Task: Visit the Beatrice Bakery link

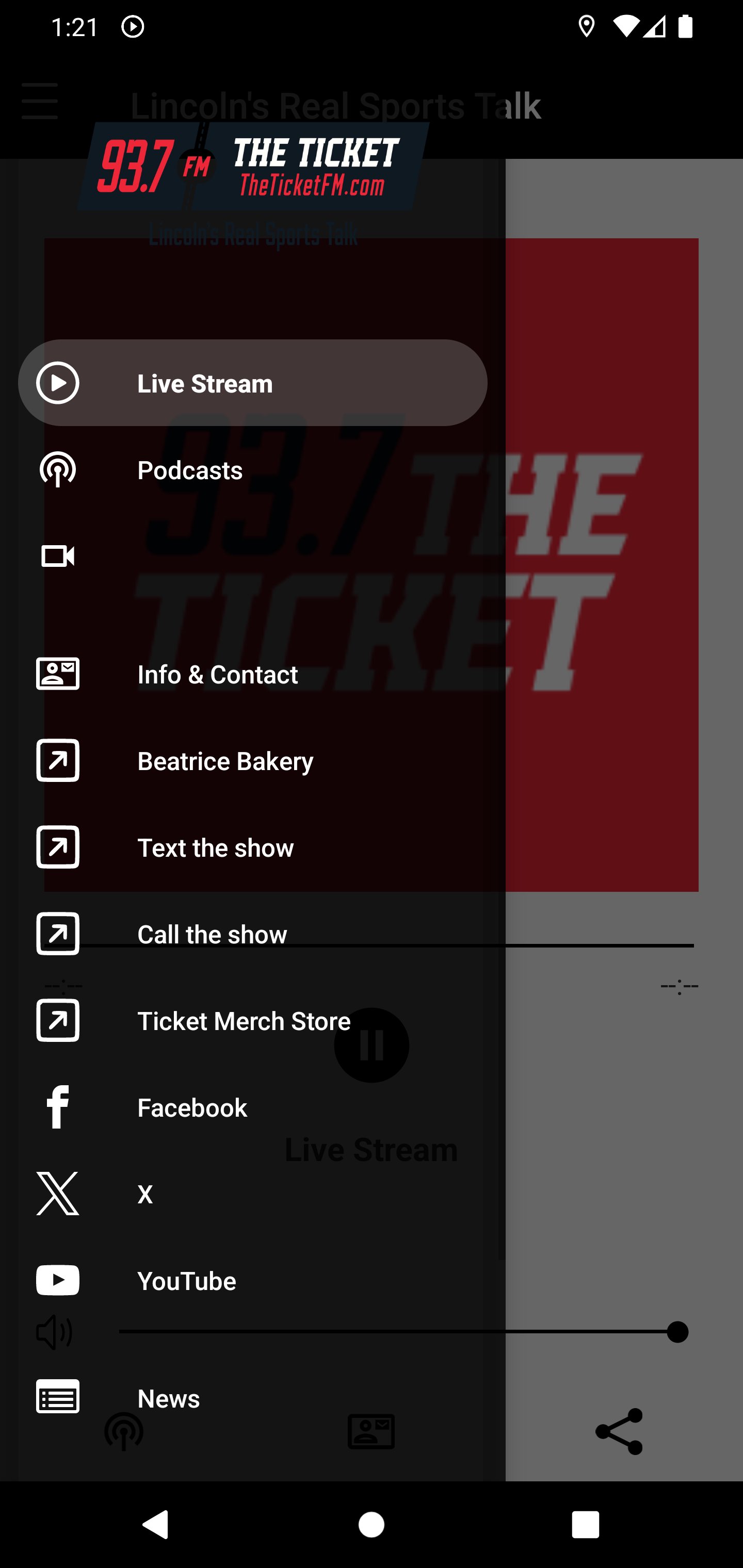Action: tap(252, 761)
